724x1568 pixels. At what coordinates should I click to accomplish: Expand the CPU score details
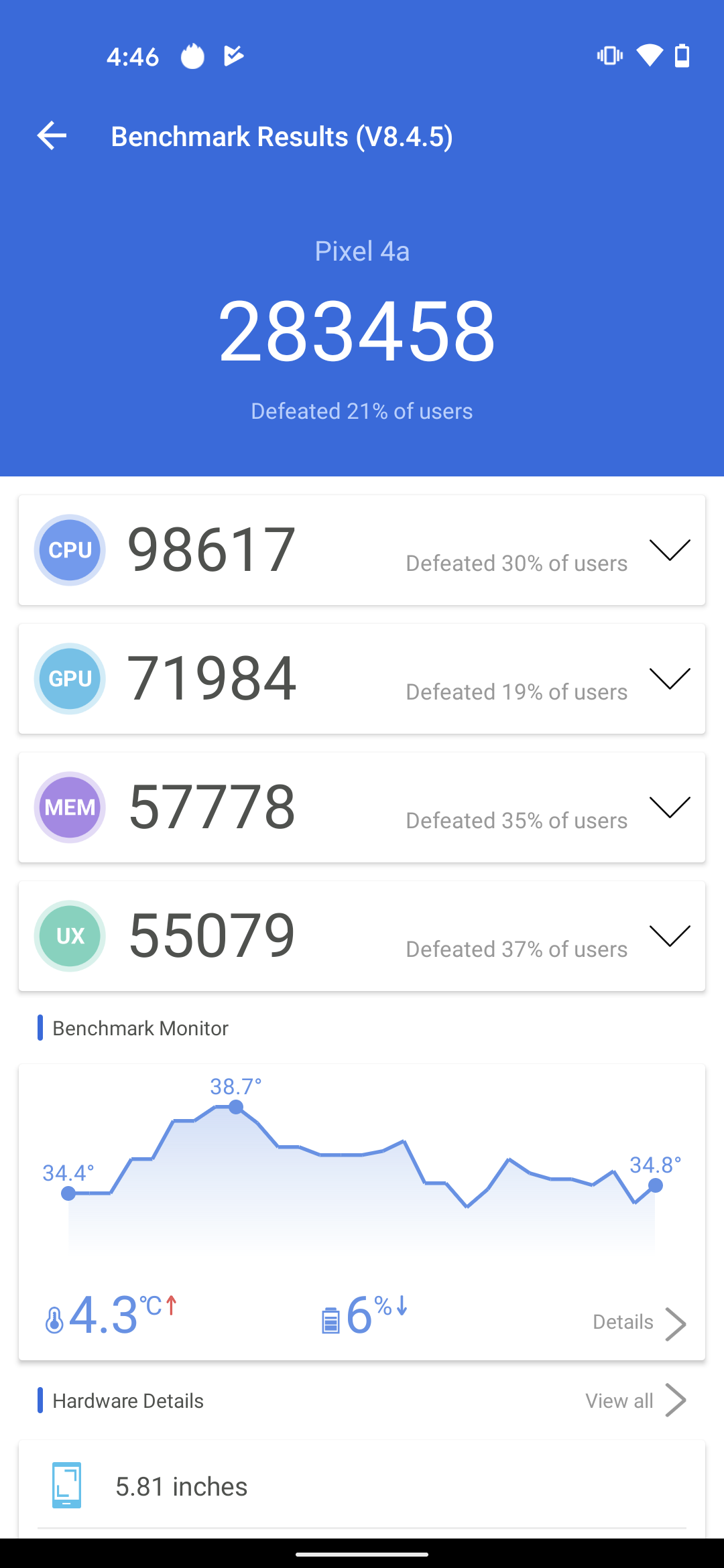point(669,550)
